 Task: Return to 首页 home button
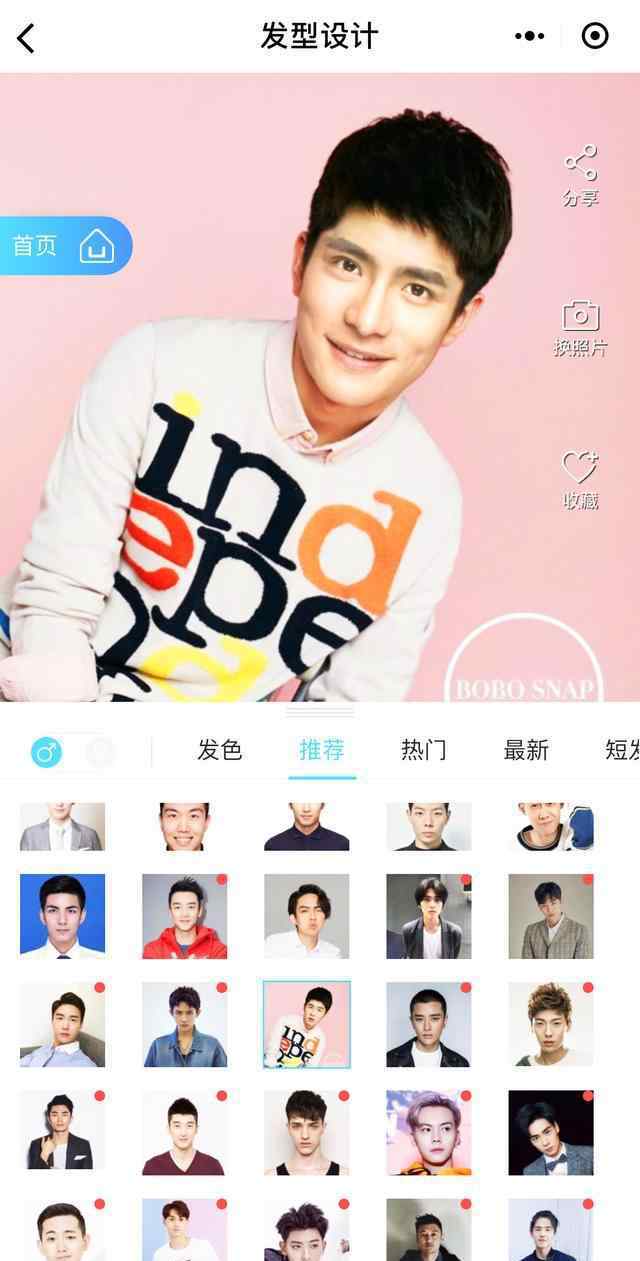pyautogui.click(x=64, y=245)
